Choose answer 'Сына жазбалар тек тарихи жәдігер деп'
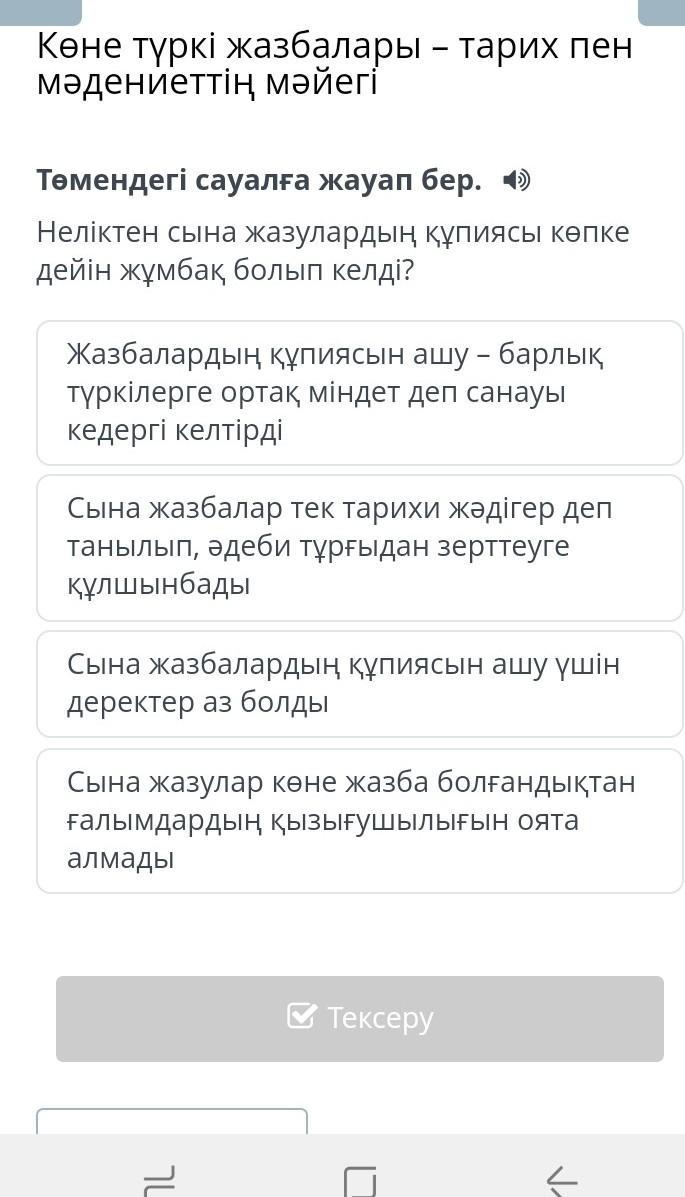The width and height of the screenshot is (685, 1197). tap(359, 547)
